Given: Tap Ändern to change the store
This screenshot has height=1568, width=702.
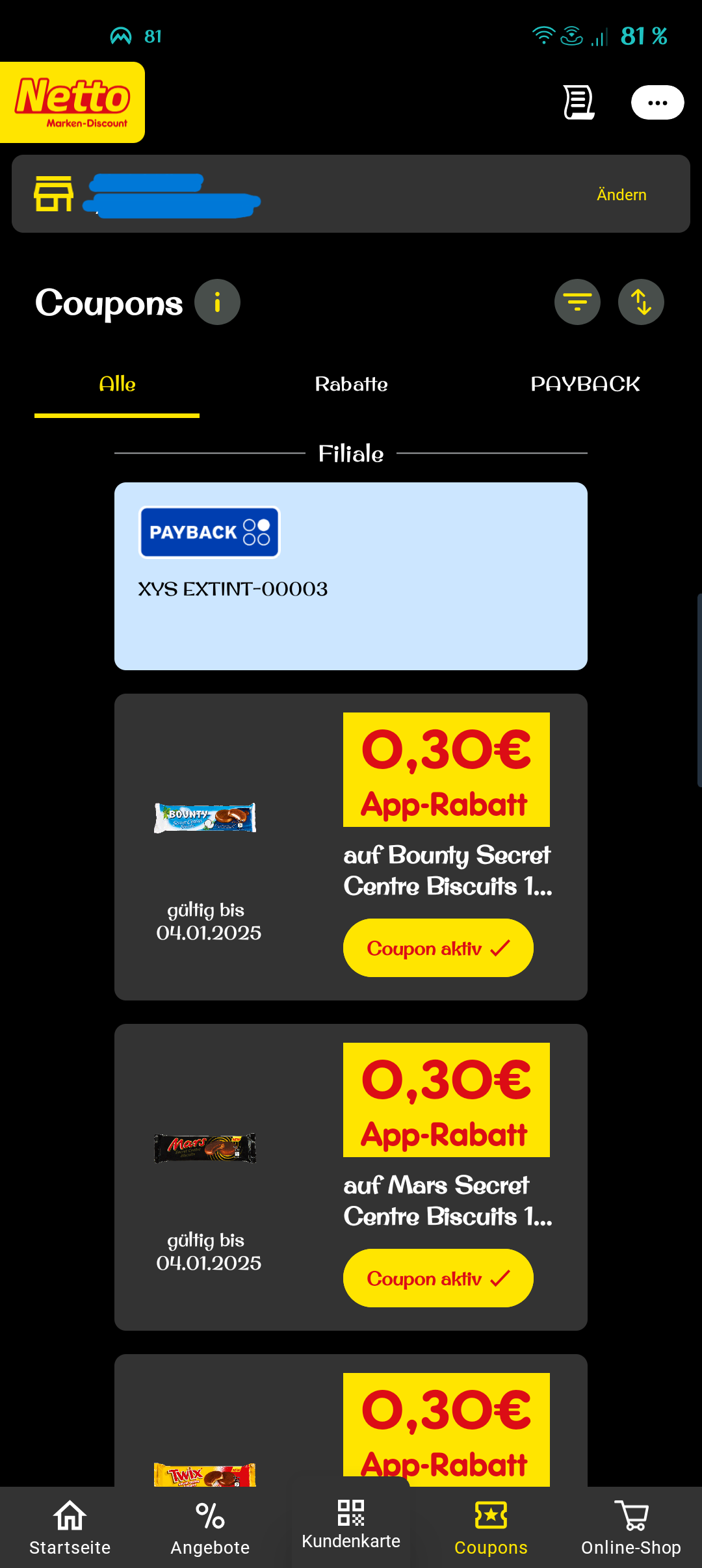Looking at the screenshot, I should click(621, 194).
